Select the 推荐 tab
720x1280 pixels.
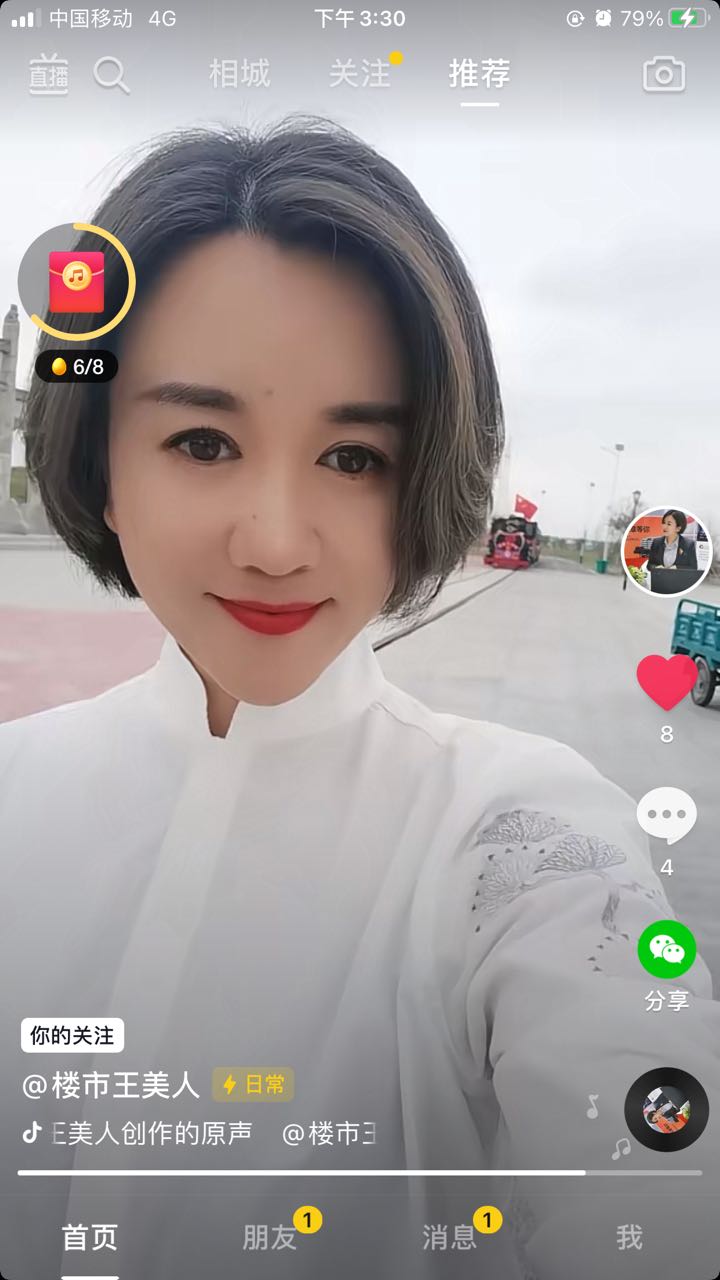(480, 74)
